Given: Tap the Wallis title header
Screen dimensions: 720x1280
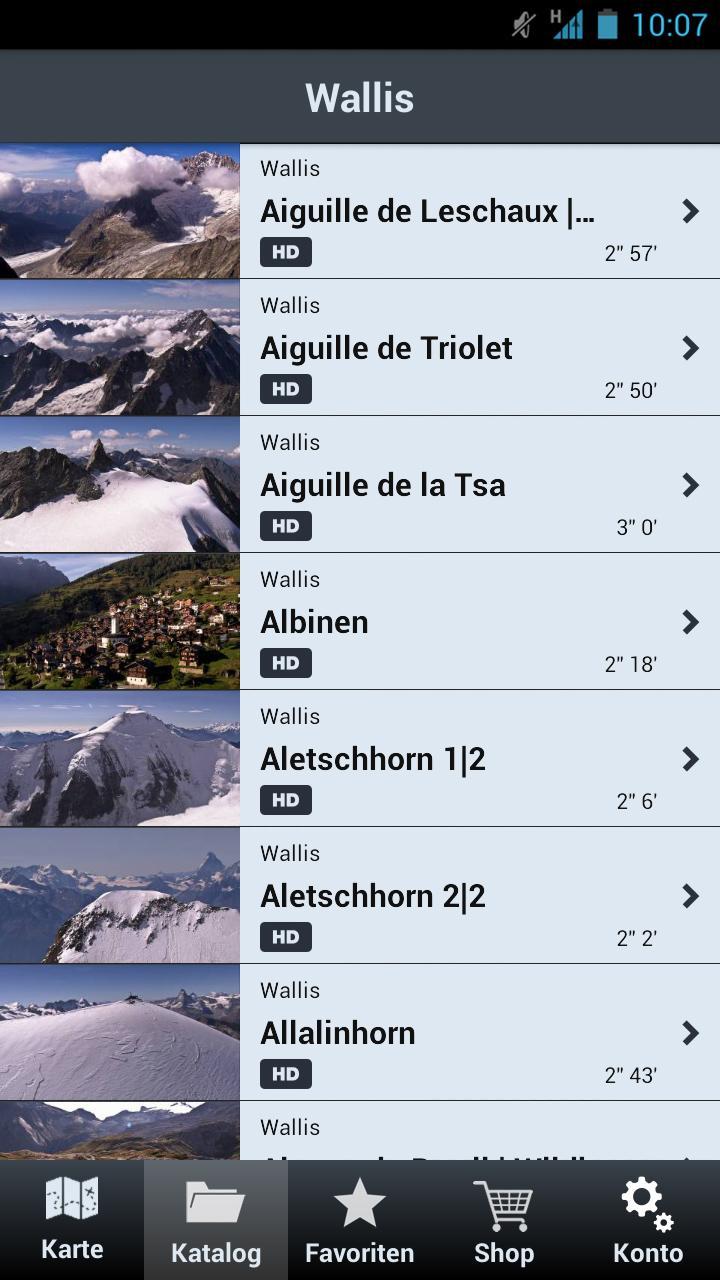Looking at the screenshot, I should 360,97.
